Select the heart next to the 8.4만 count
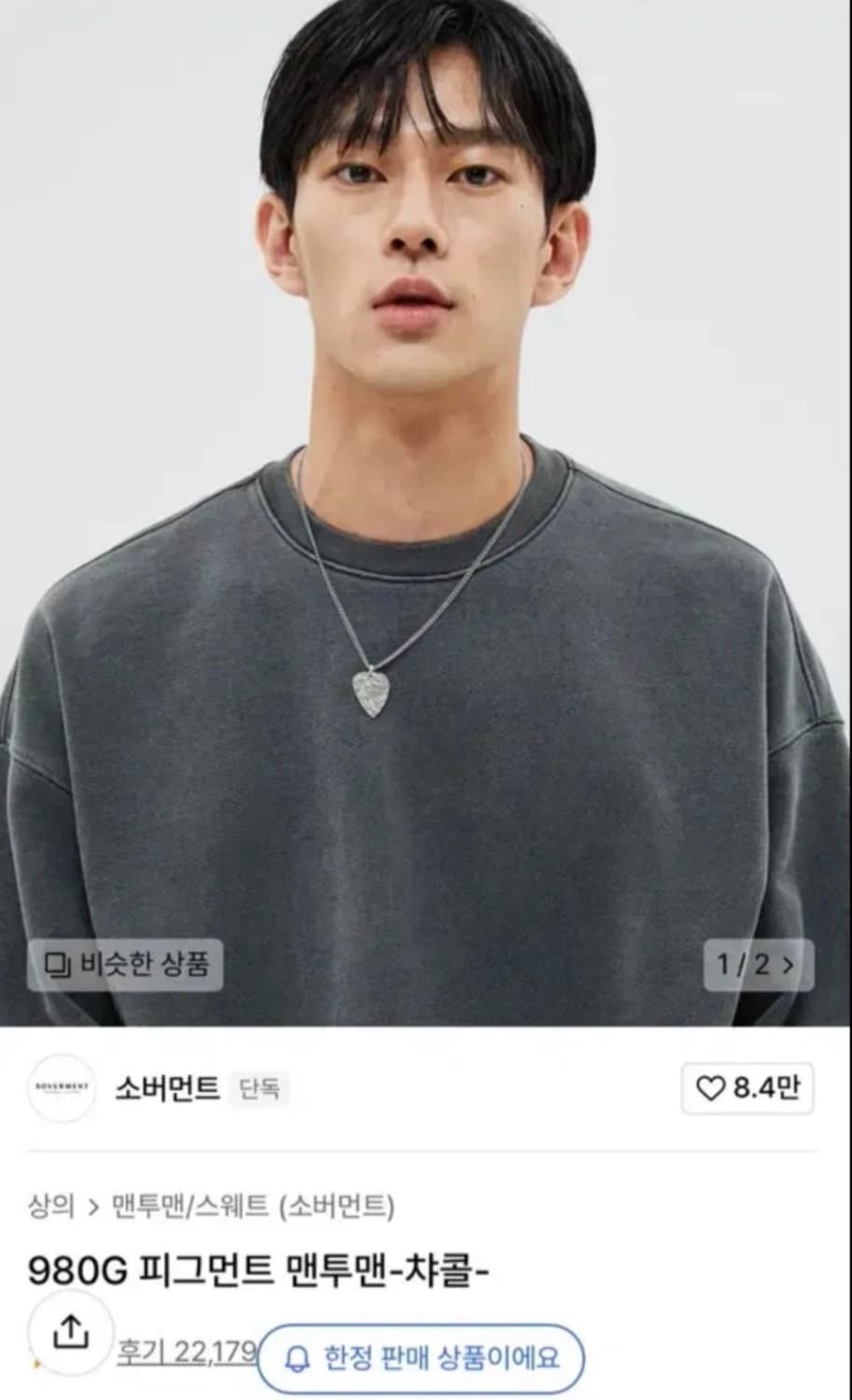 712,1089
